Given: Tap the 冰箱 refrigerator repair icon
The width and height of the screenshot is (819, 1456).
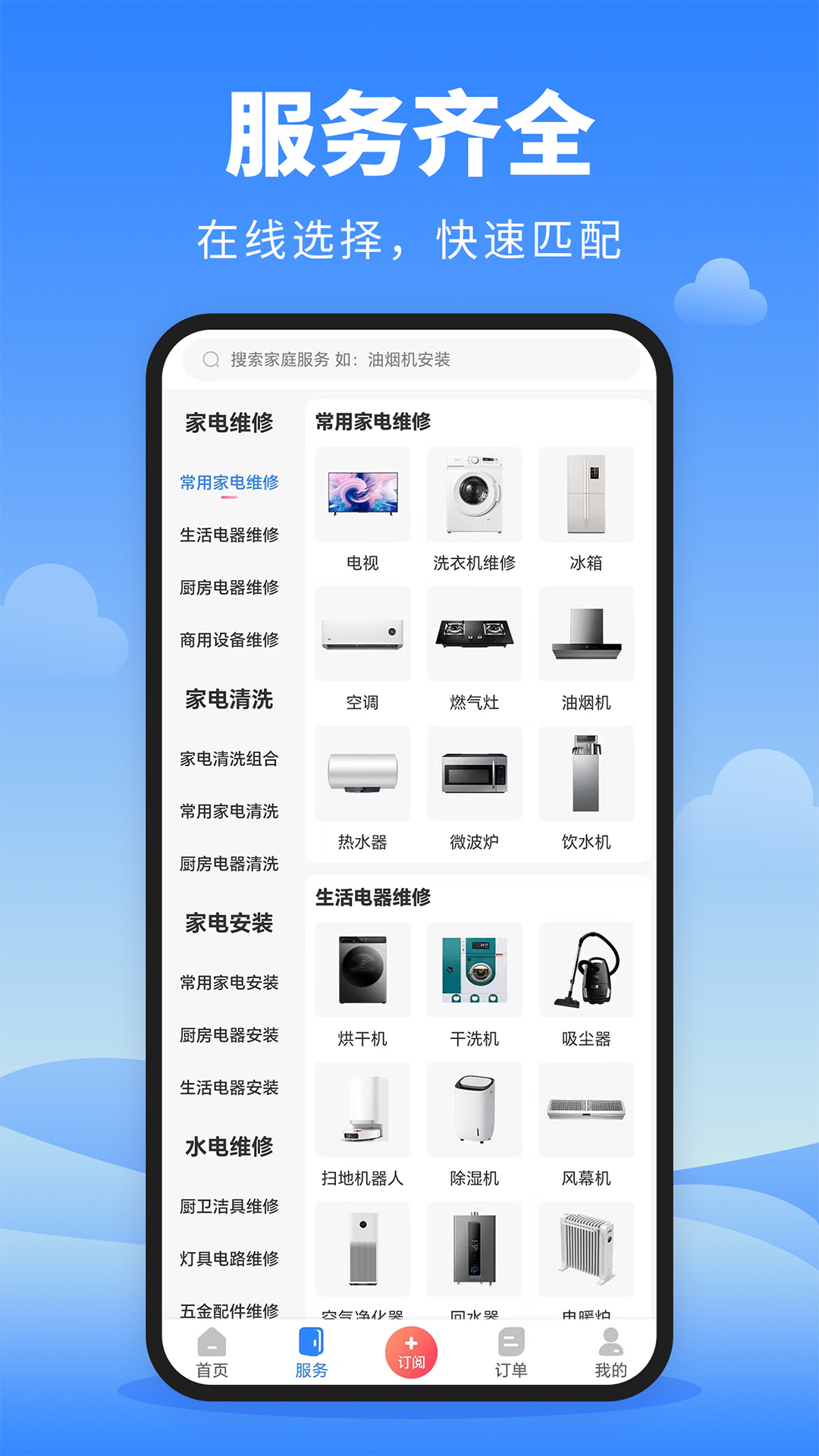Looking at the screenshot, I should [x=587, y=493].
